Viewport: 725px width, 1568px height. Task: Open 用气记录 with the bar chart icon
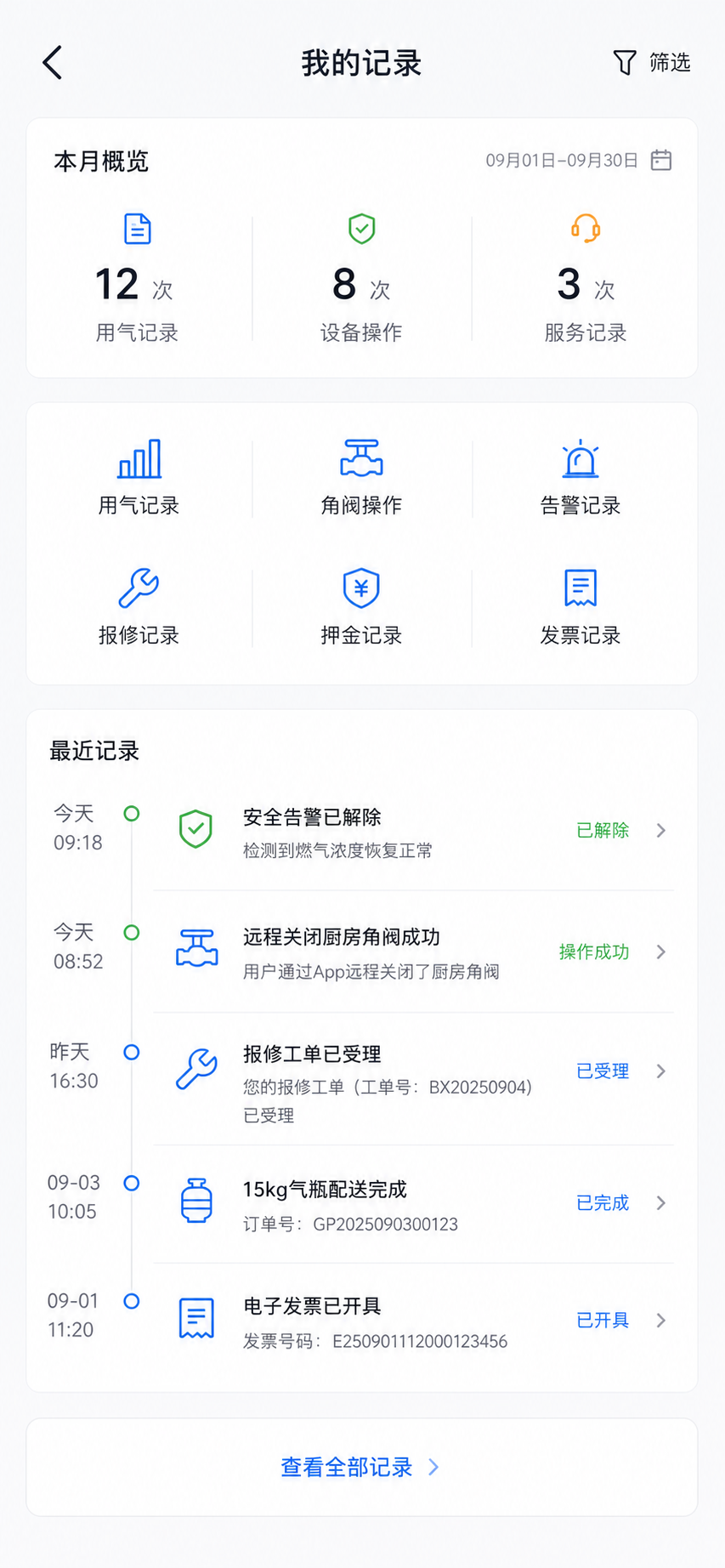[x=139, y=478]
